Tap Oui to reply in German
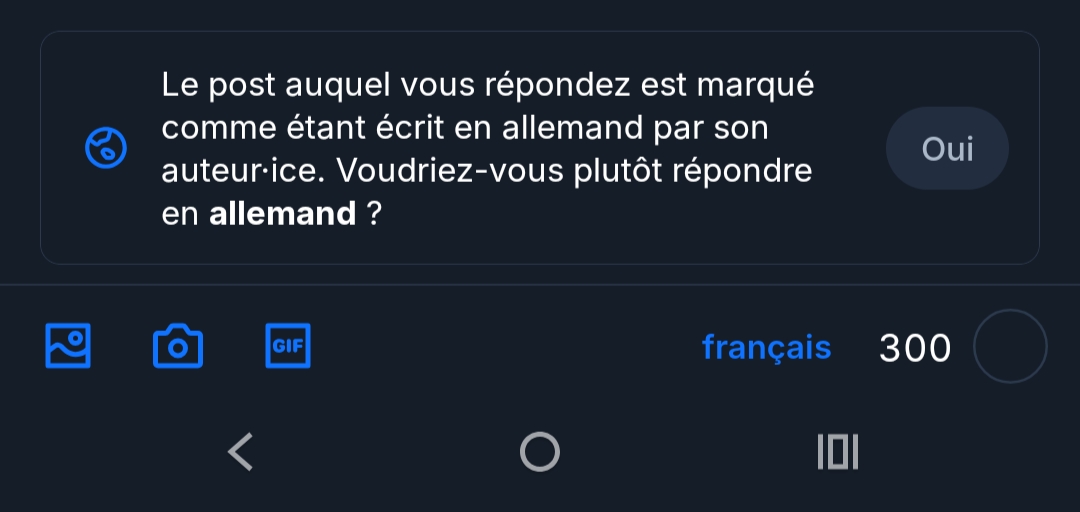1080x512 pixels. click(946, 149)
